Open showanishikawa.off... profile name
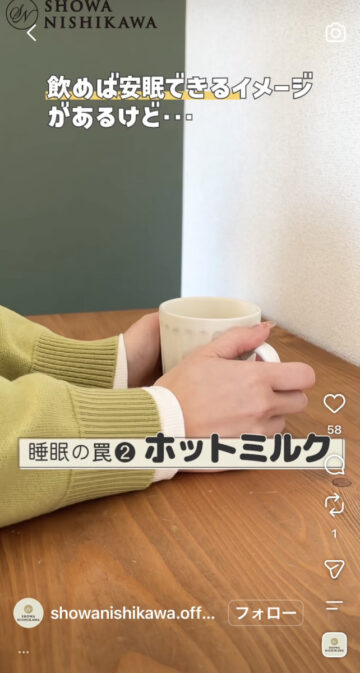This screenshot has height=673, width=360. click(133, 614)
